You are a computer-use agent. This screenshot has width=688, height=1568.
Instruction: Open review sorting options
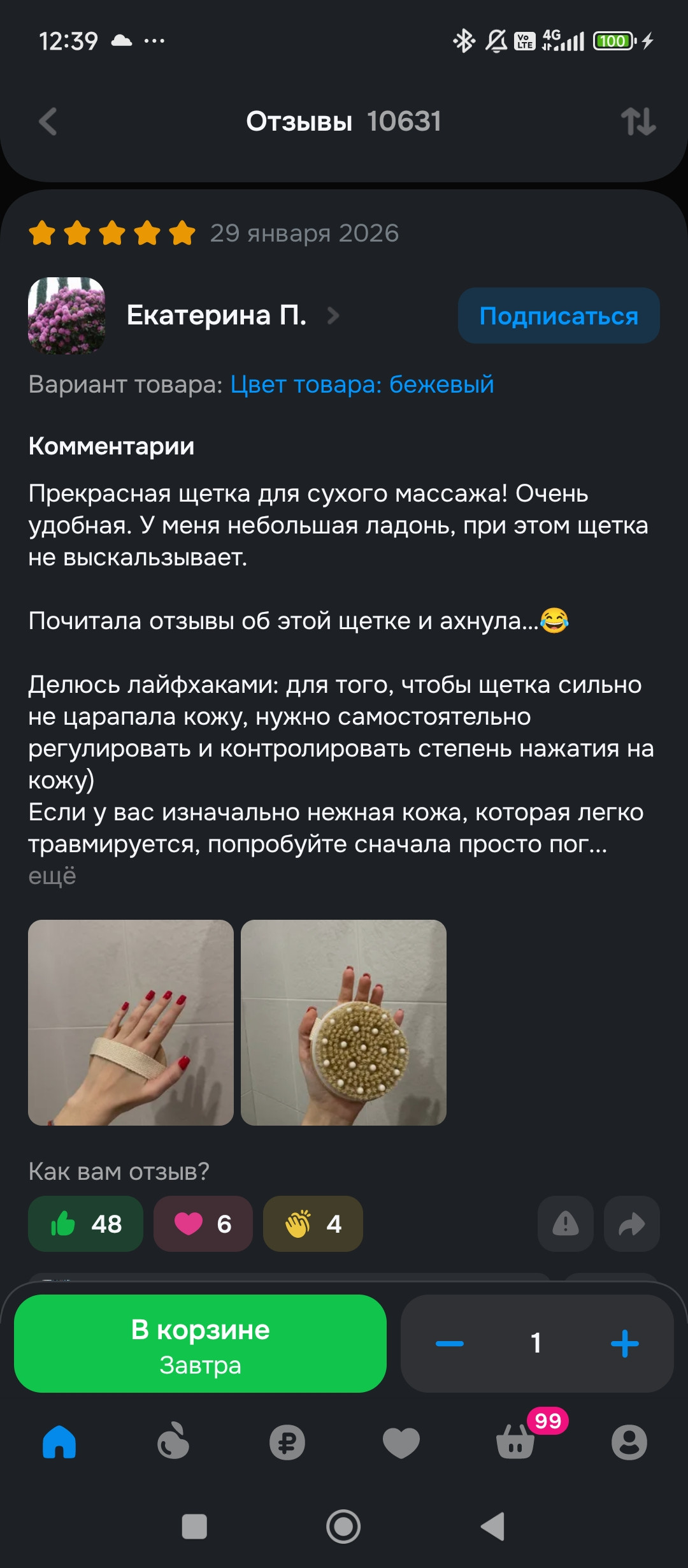[638, 121]
